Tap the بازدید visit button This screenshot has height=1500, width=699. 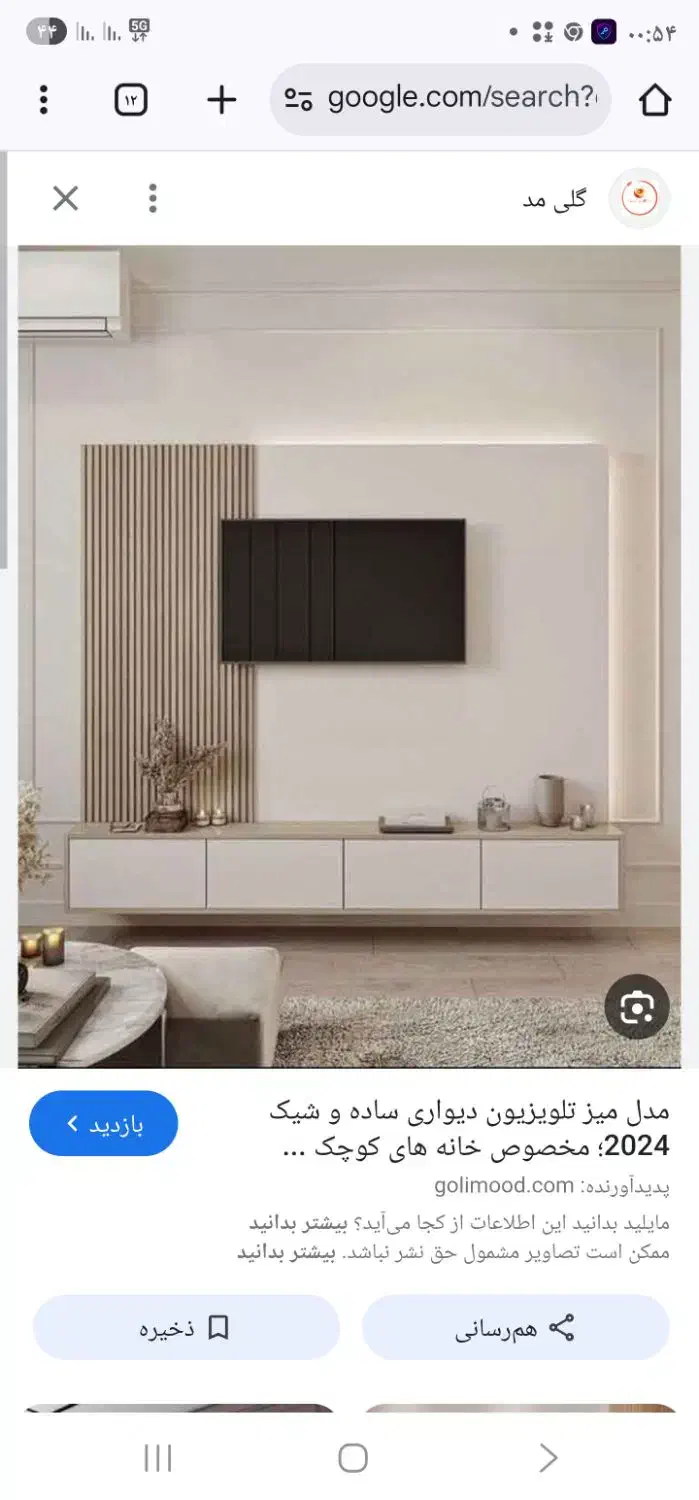click(x=104, y=1123)
